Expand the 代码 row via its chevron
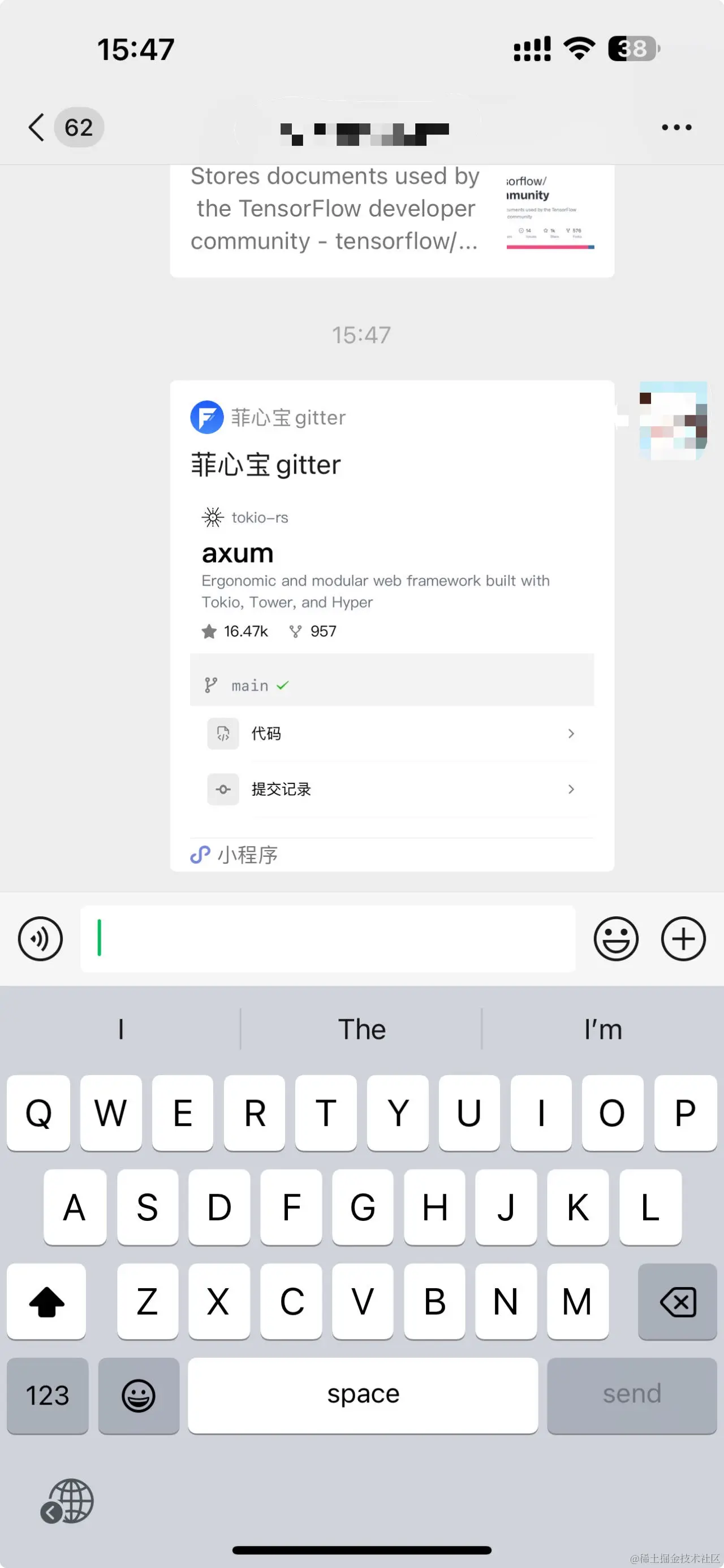The height and width of the screenshot is (1568, 724). (x=571, y=734)
